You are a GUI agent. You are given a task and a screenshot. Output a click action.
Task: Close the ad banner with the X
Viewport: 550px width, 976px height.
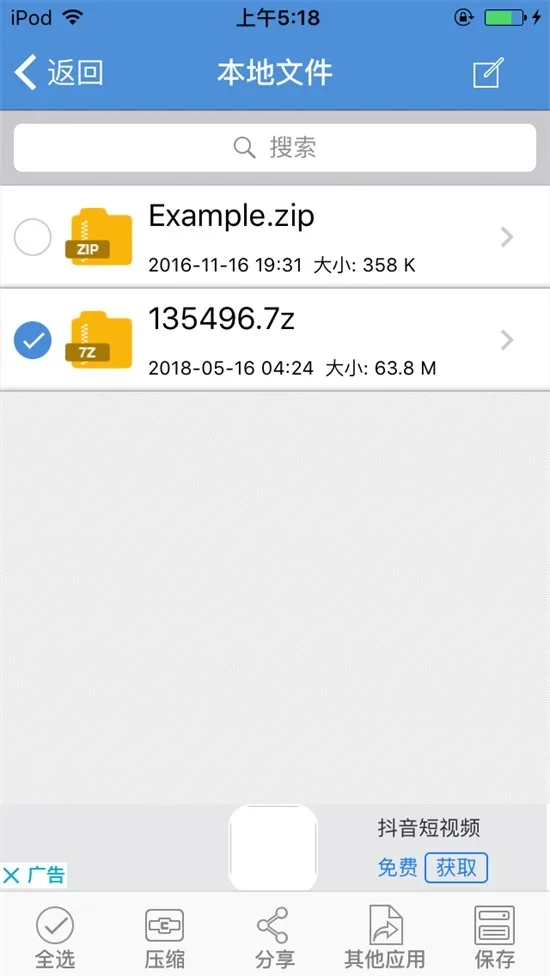pyautogui.click(x=11, y=876)
